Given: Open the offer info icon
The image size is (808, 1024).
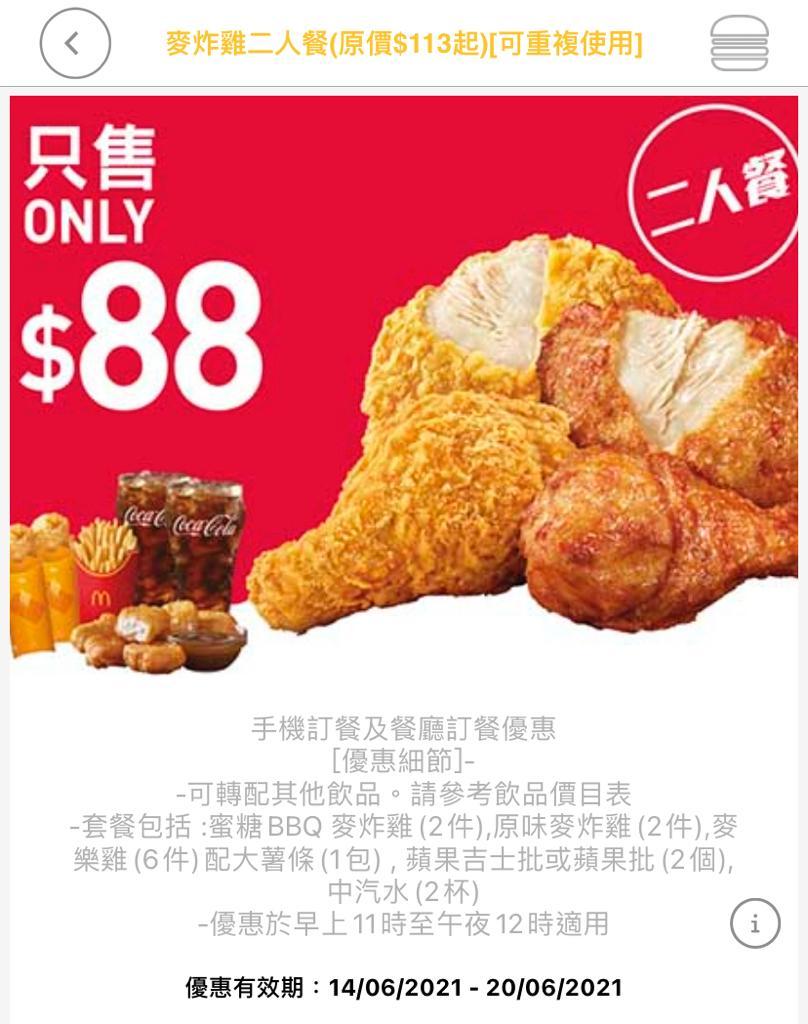Looking at the screenshot, I should click(754, 923).
